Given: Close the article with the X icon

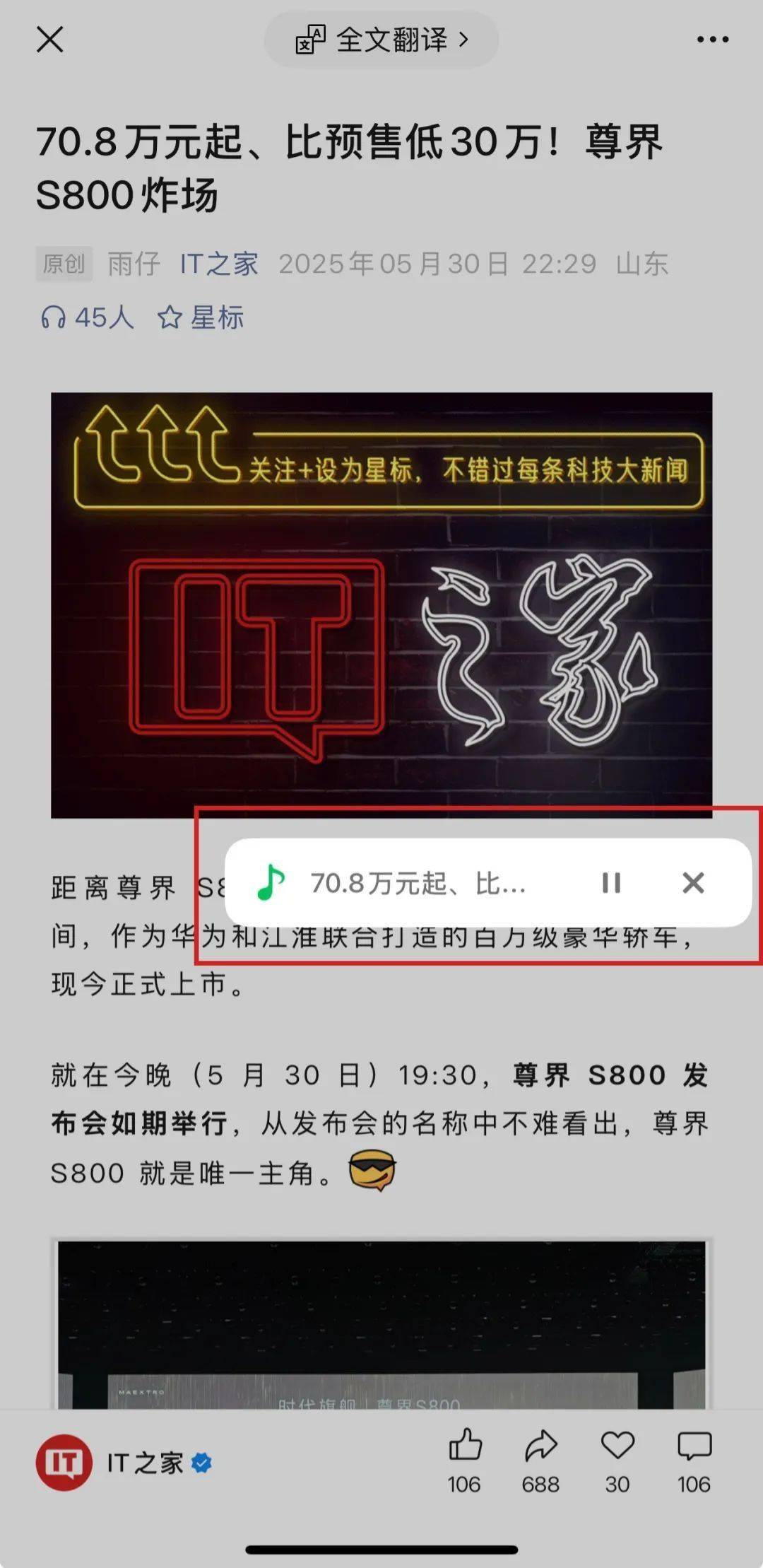Looking at the screenshot, I should tap(50, 40).
